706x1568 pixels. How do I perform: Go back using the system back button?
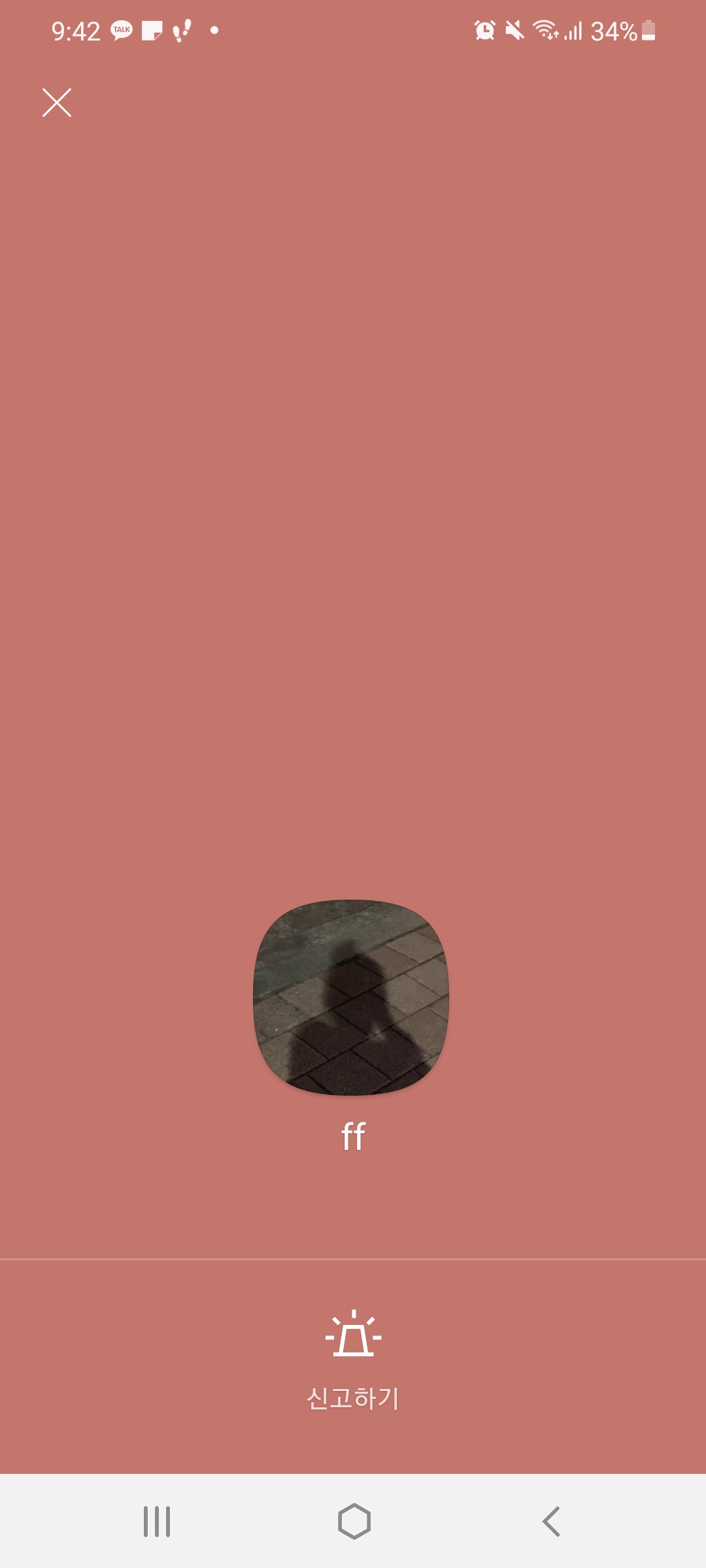[551, 1522]
